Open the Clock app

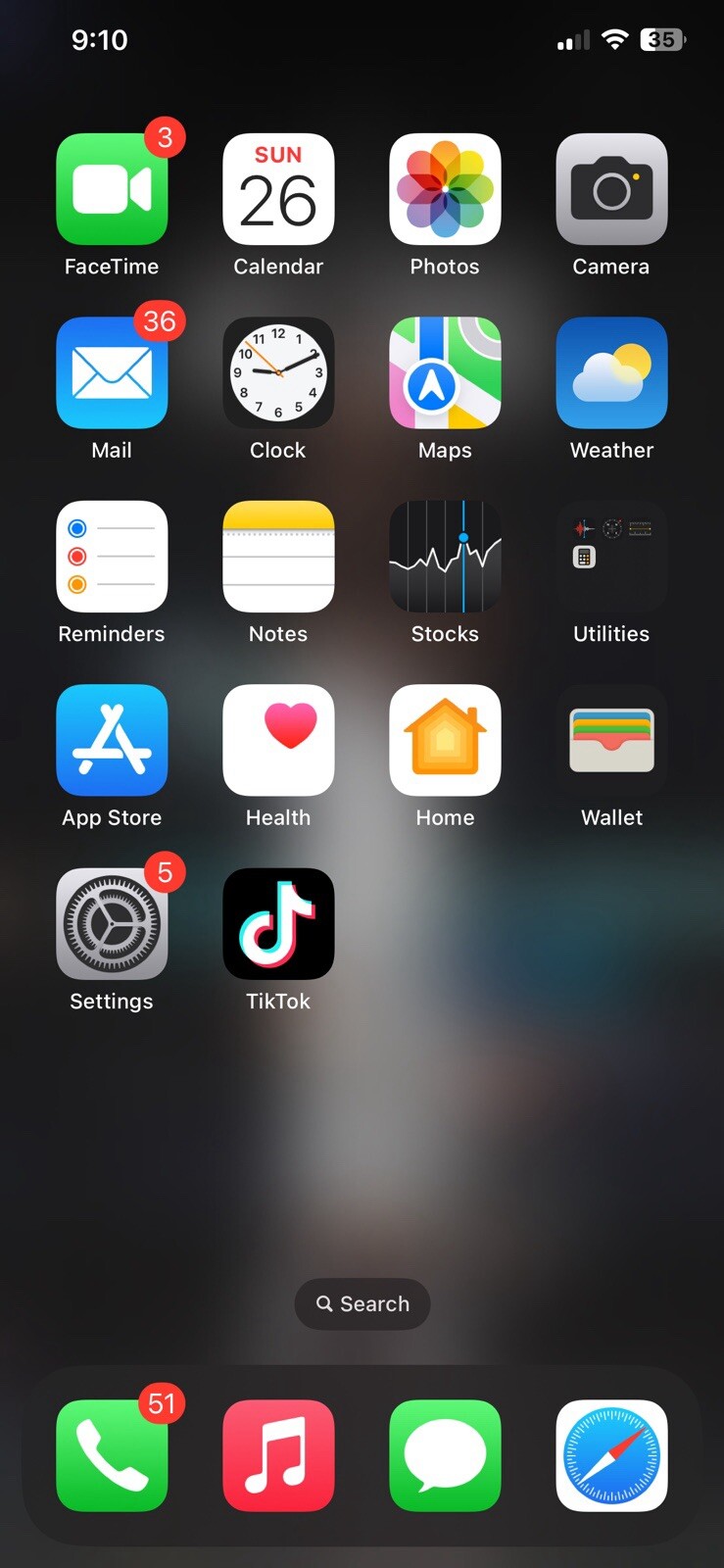[x=278, y=373]
